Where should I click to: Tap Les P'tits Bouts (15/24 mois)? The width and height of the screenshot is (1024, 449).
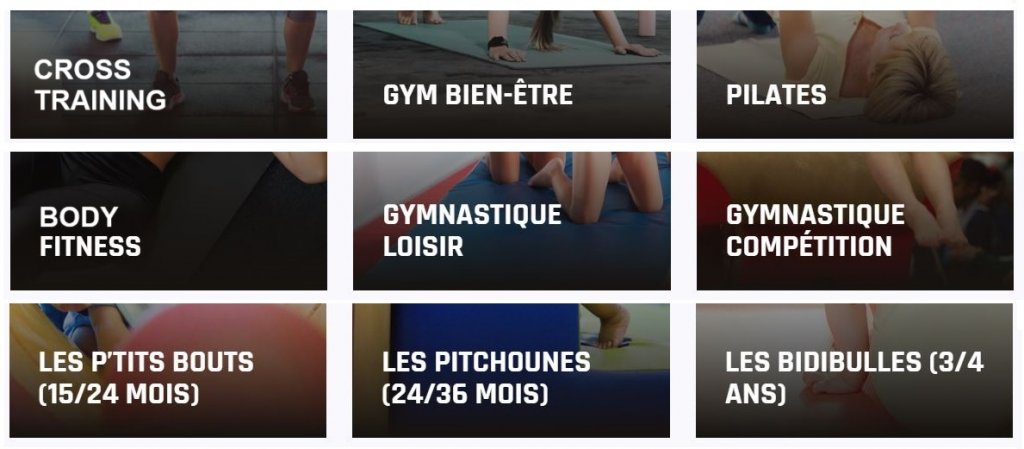pos(168,371)
